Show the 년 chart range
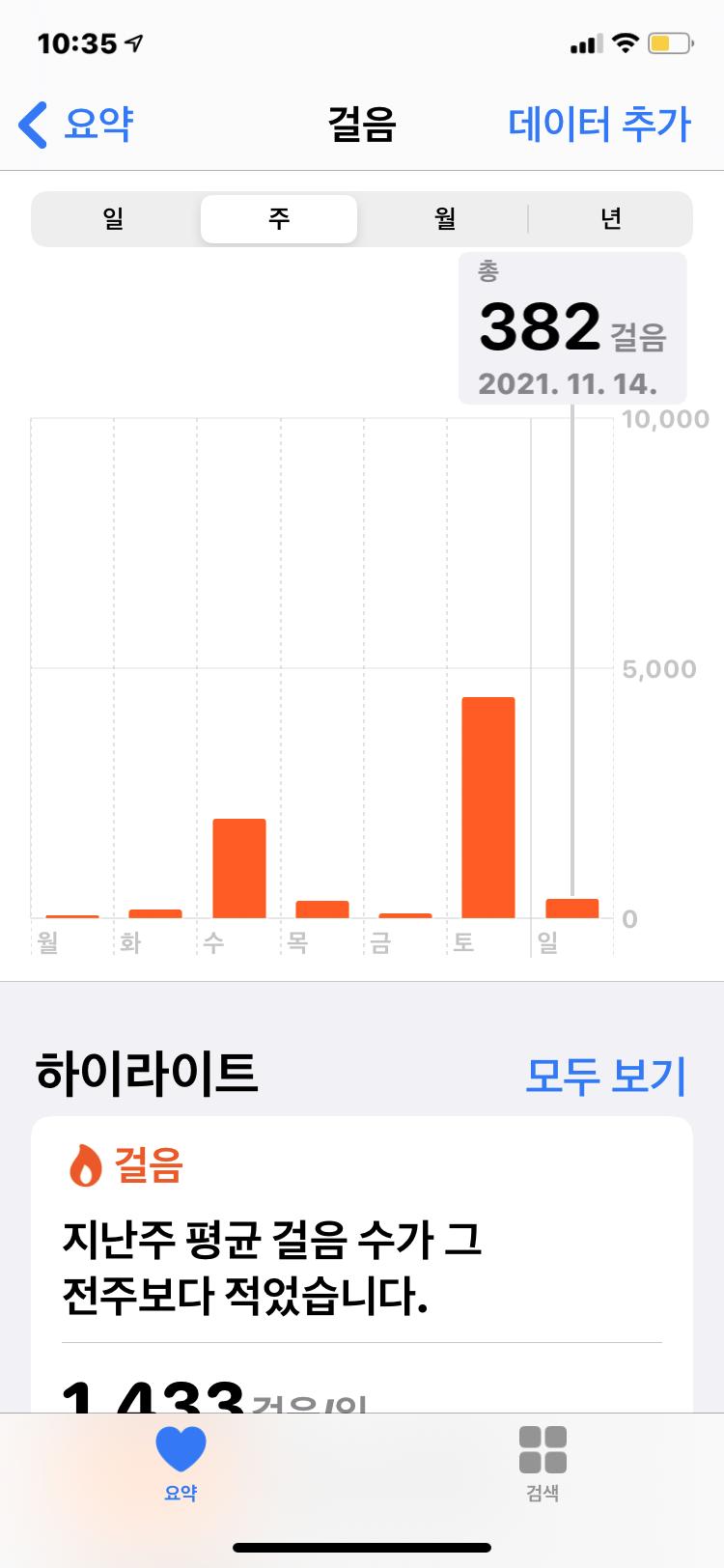724x1568 pixels. [611, 219]
